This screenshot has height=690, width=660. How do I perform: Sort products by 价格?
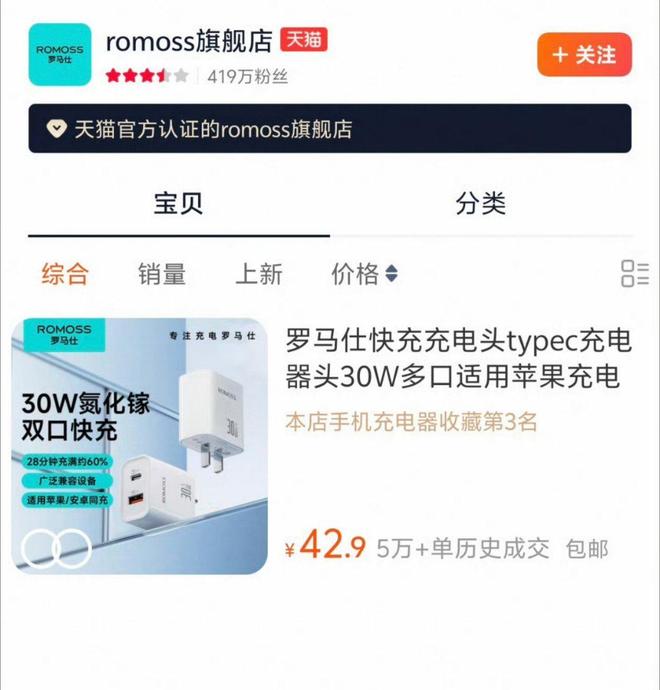click(x=364, y=273)
